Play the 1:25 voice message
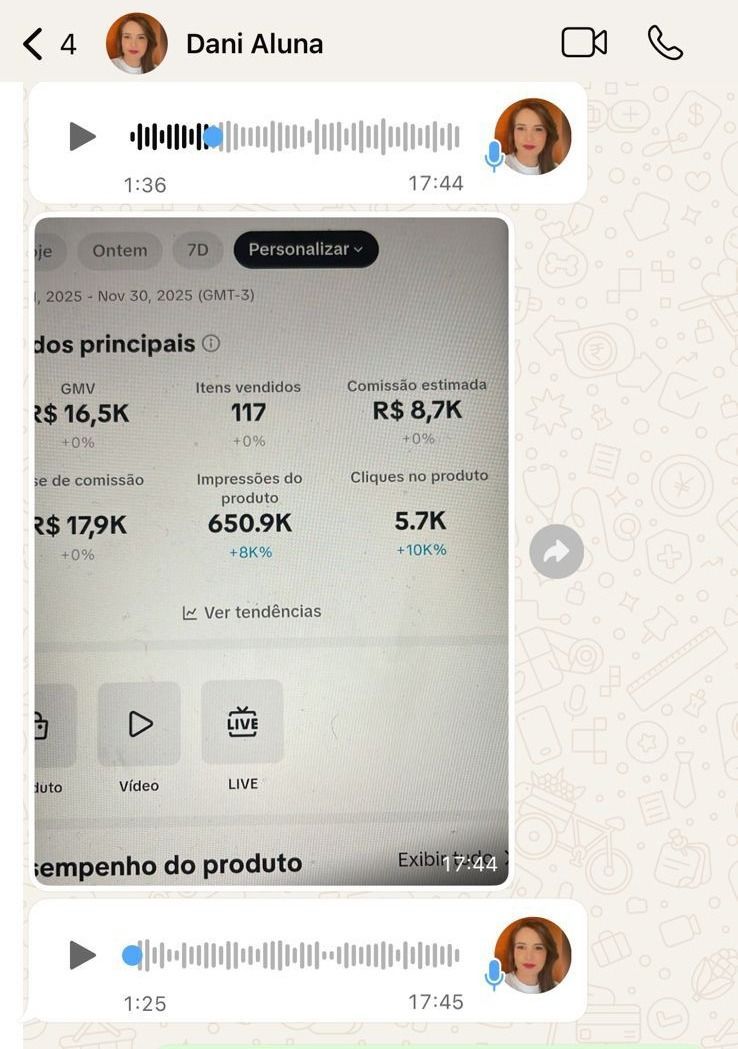 (82, 955)
